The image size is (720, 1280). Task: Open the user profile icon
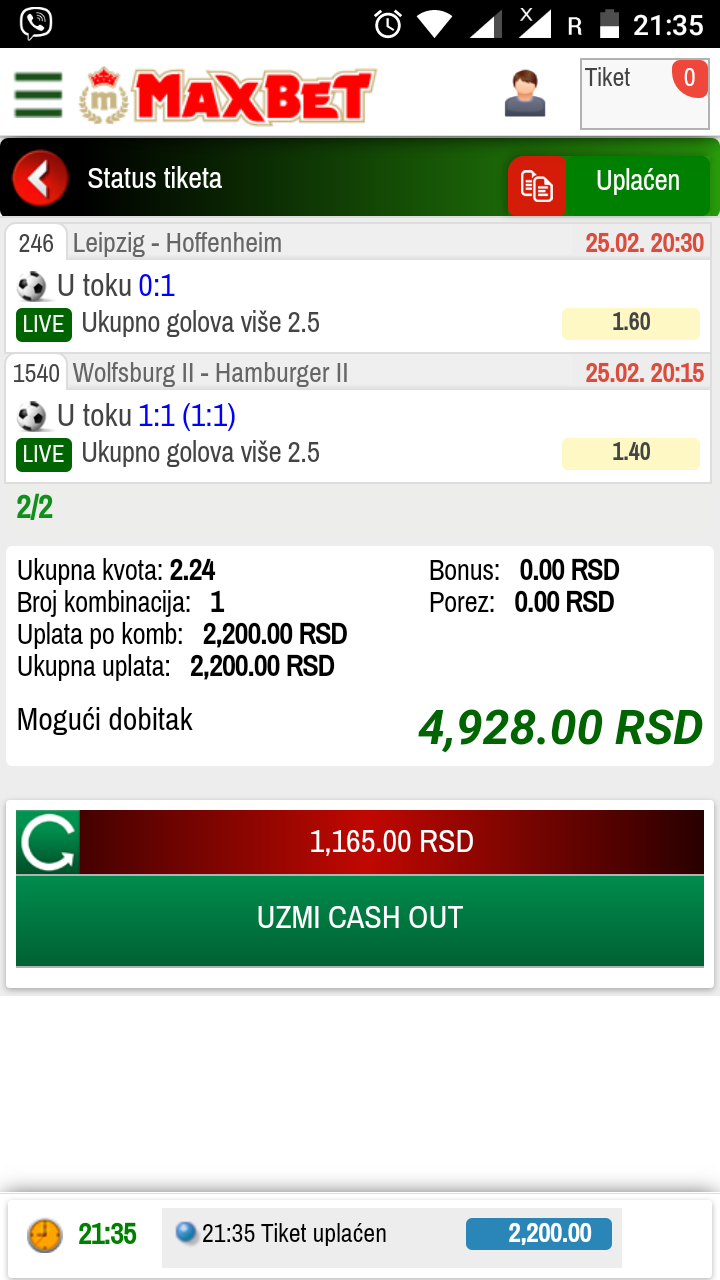pyautogui.click(x=525, y=94)
